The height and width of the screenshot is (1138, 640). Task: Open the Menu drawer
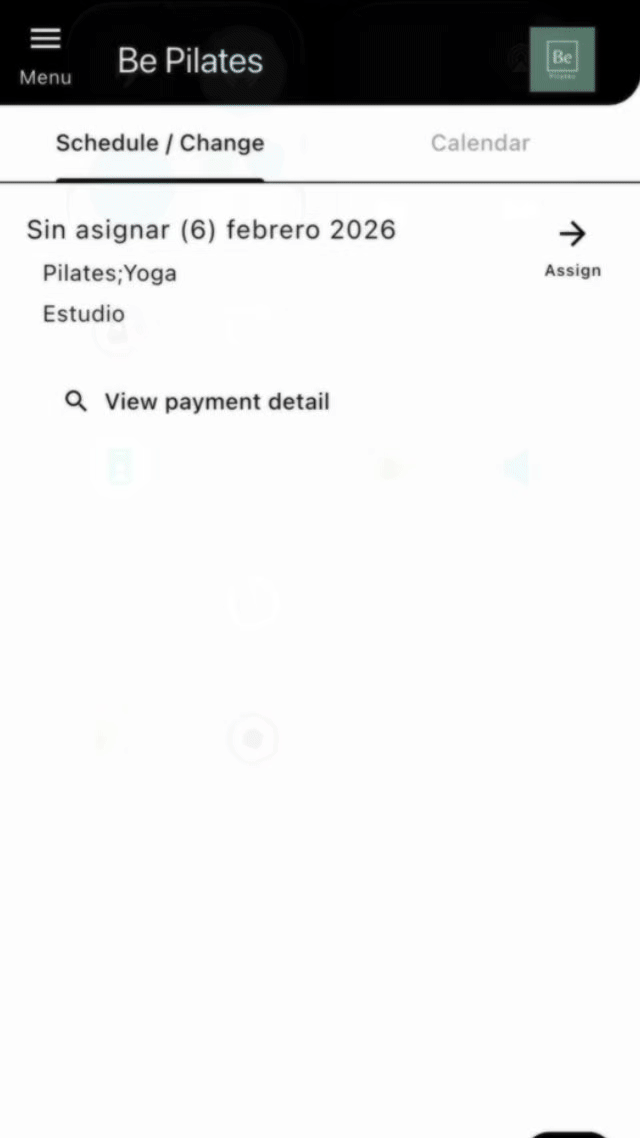45,55
